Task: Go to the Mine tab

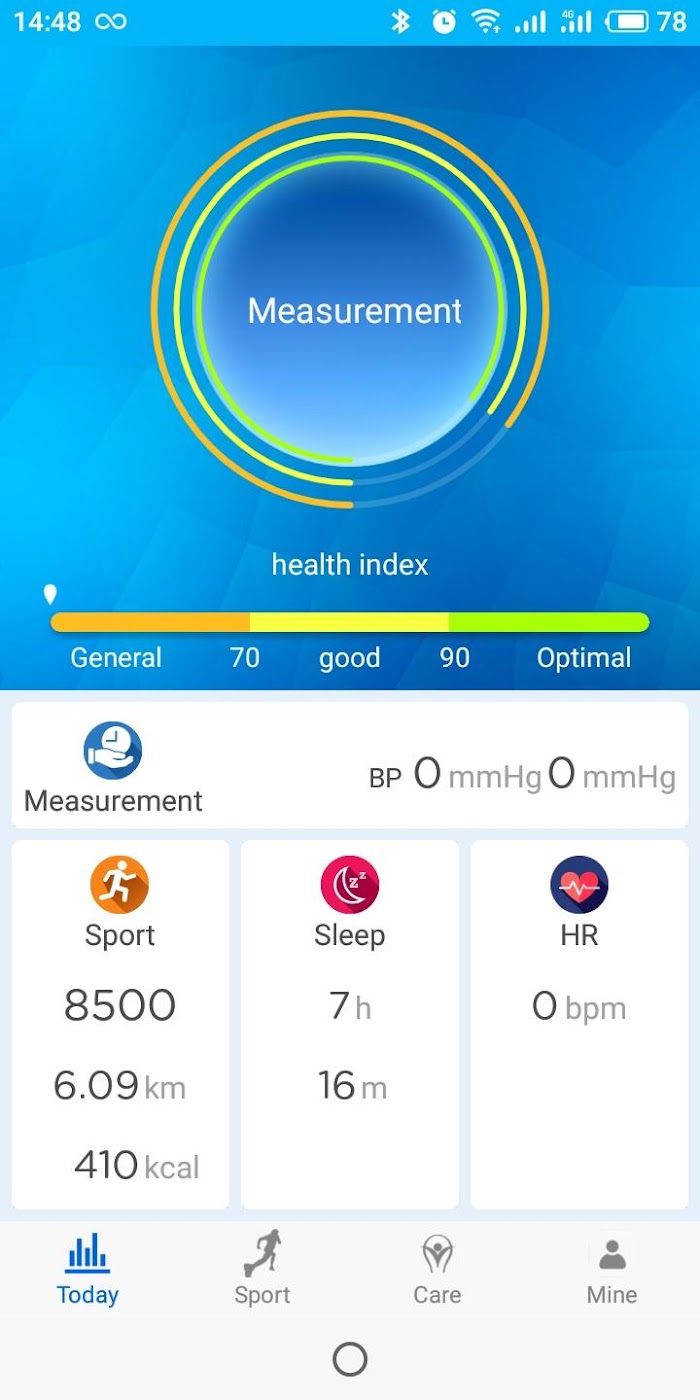Action: pos(612,1270)
